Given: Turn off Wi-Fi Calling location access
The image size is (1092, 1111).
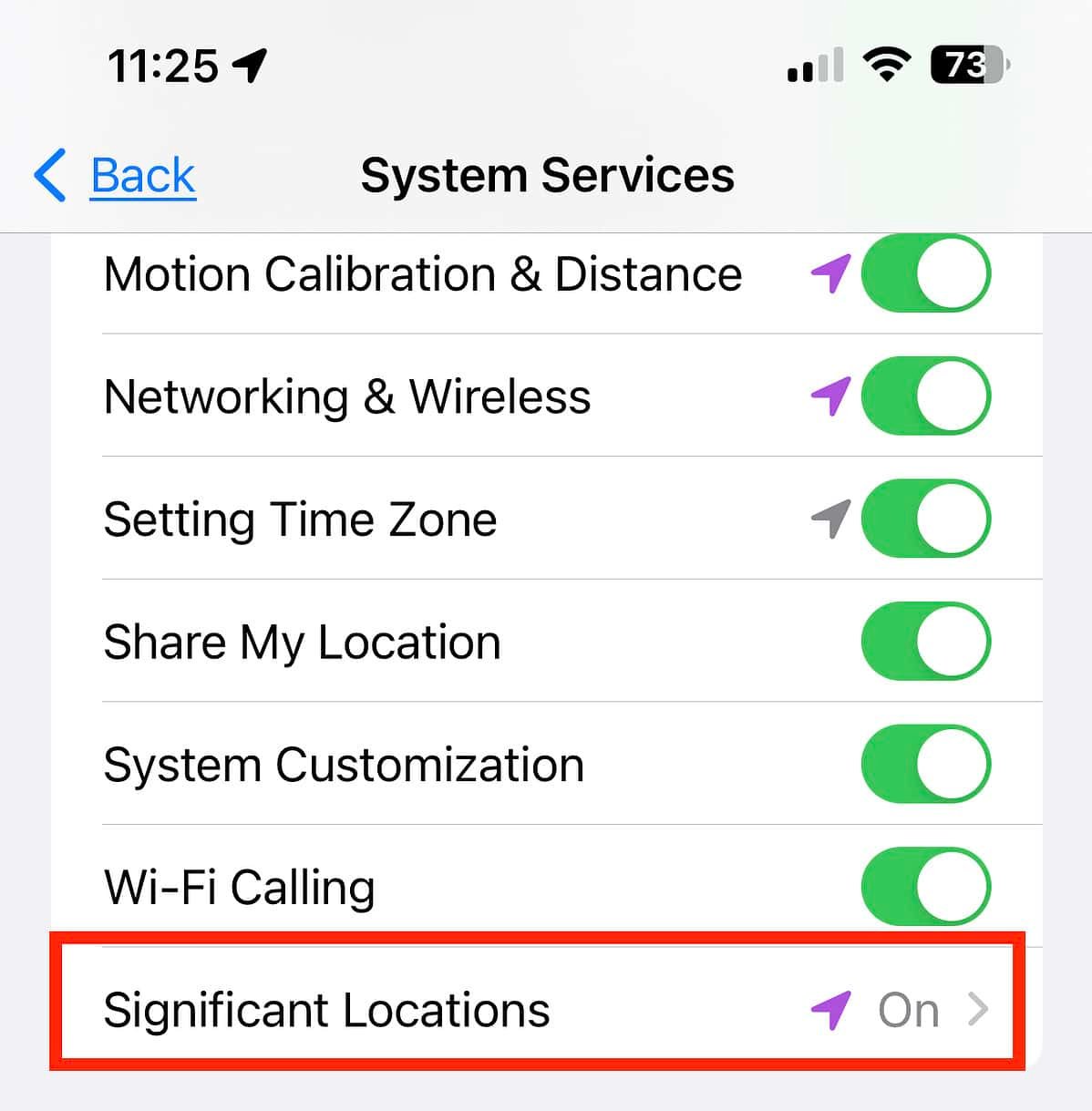Looking at the screenshot, I should click(x=924, y=887).
